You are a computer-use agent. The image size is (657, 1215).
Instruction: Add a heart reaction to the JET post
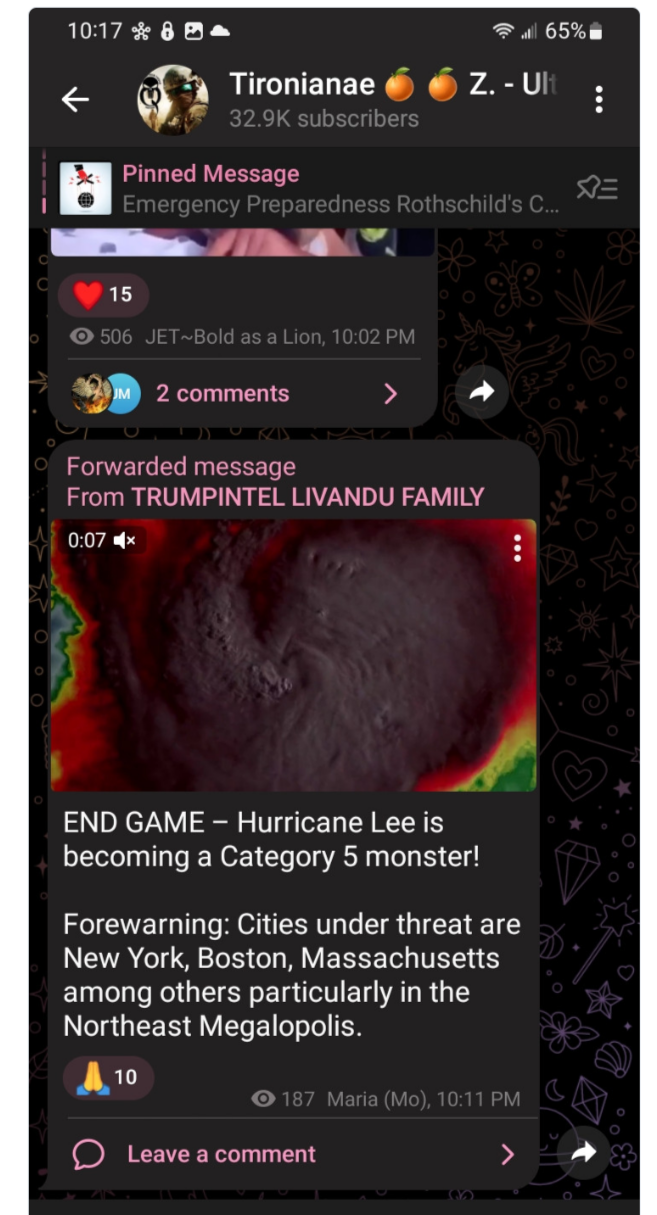tap(103, 294)
